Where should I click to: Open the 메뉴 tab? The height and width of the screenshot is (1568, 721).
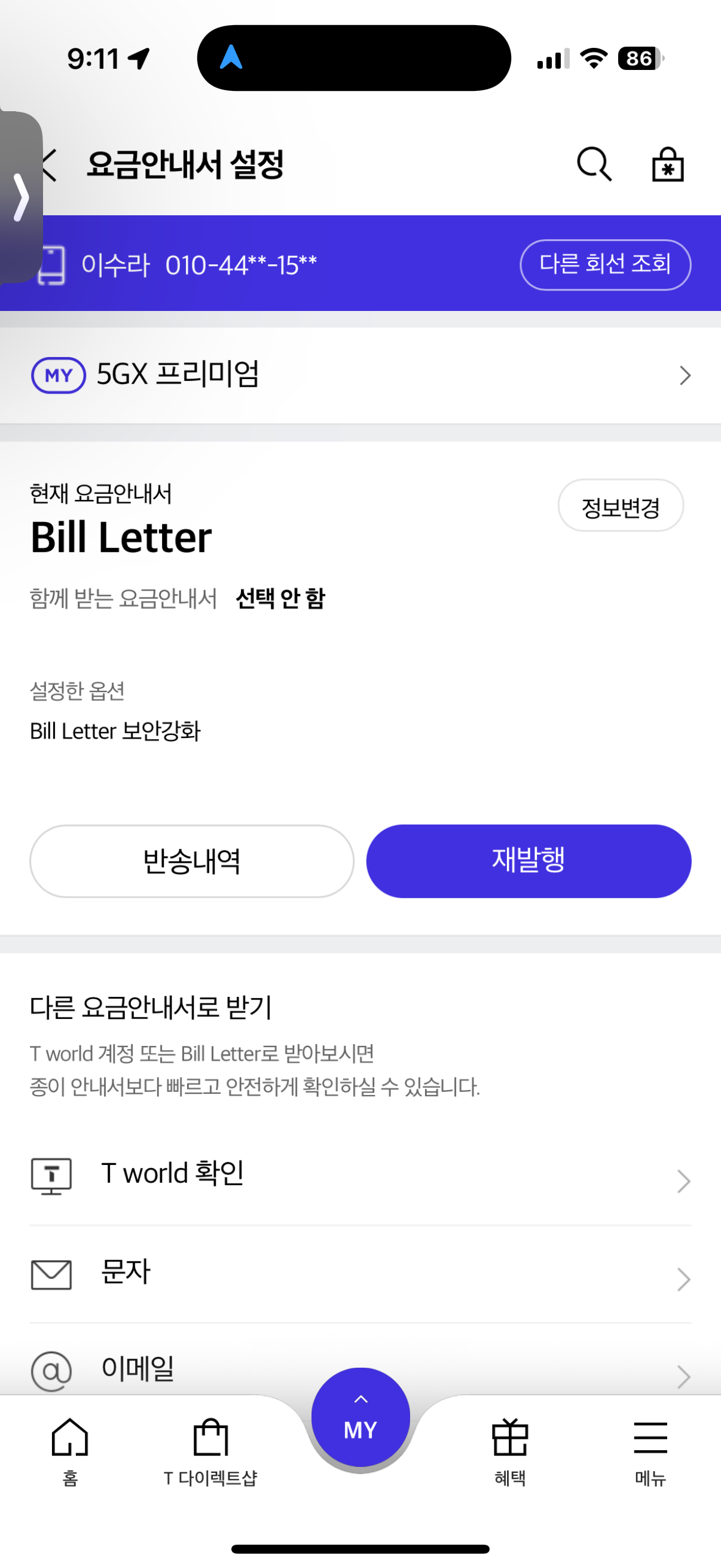[x=650, y=1450]
